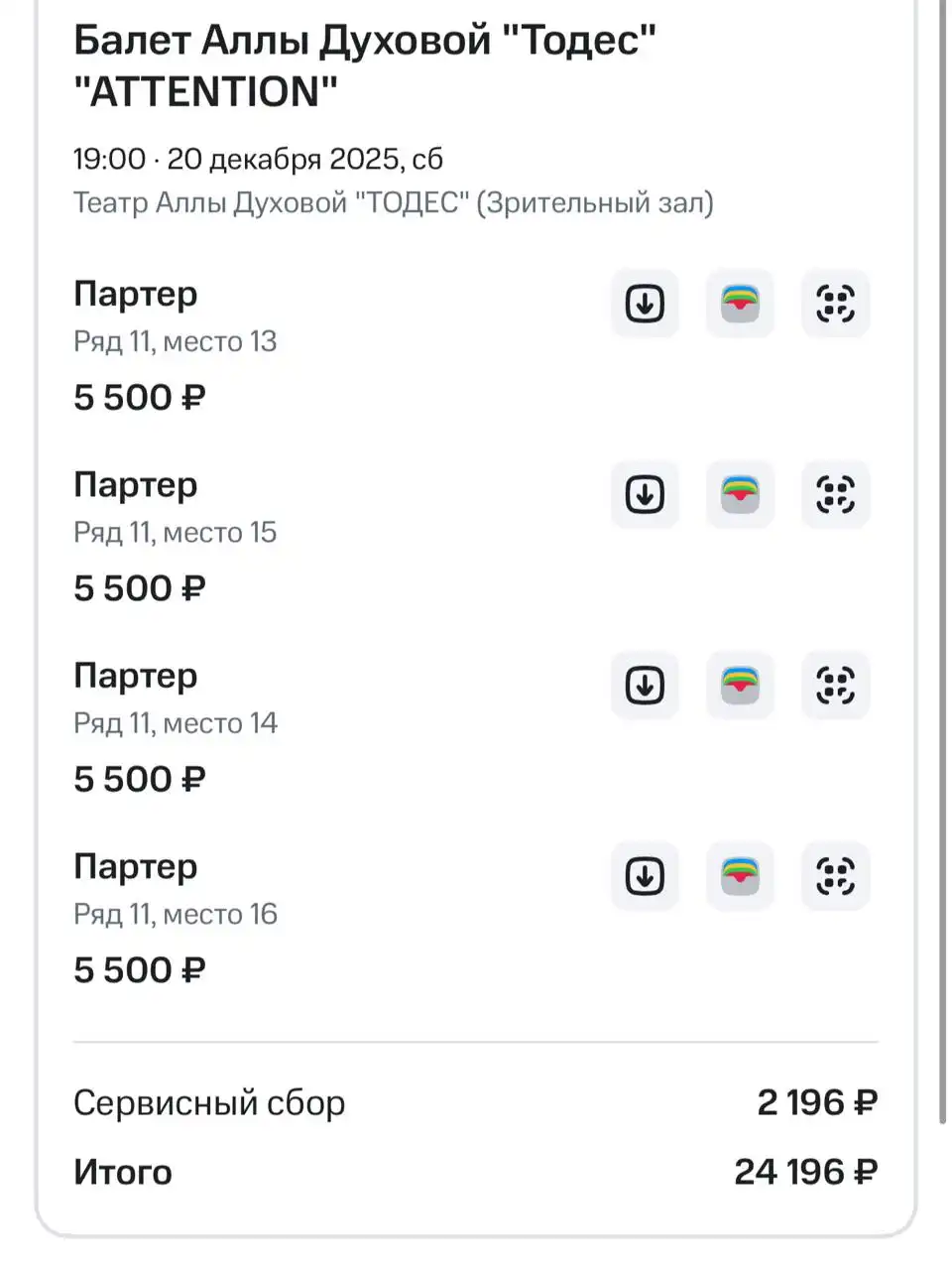Show QR code for место 16 ticket
952x1270 pixels.
click(x=836, y=876)
